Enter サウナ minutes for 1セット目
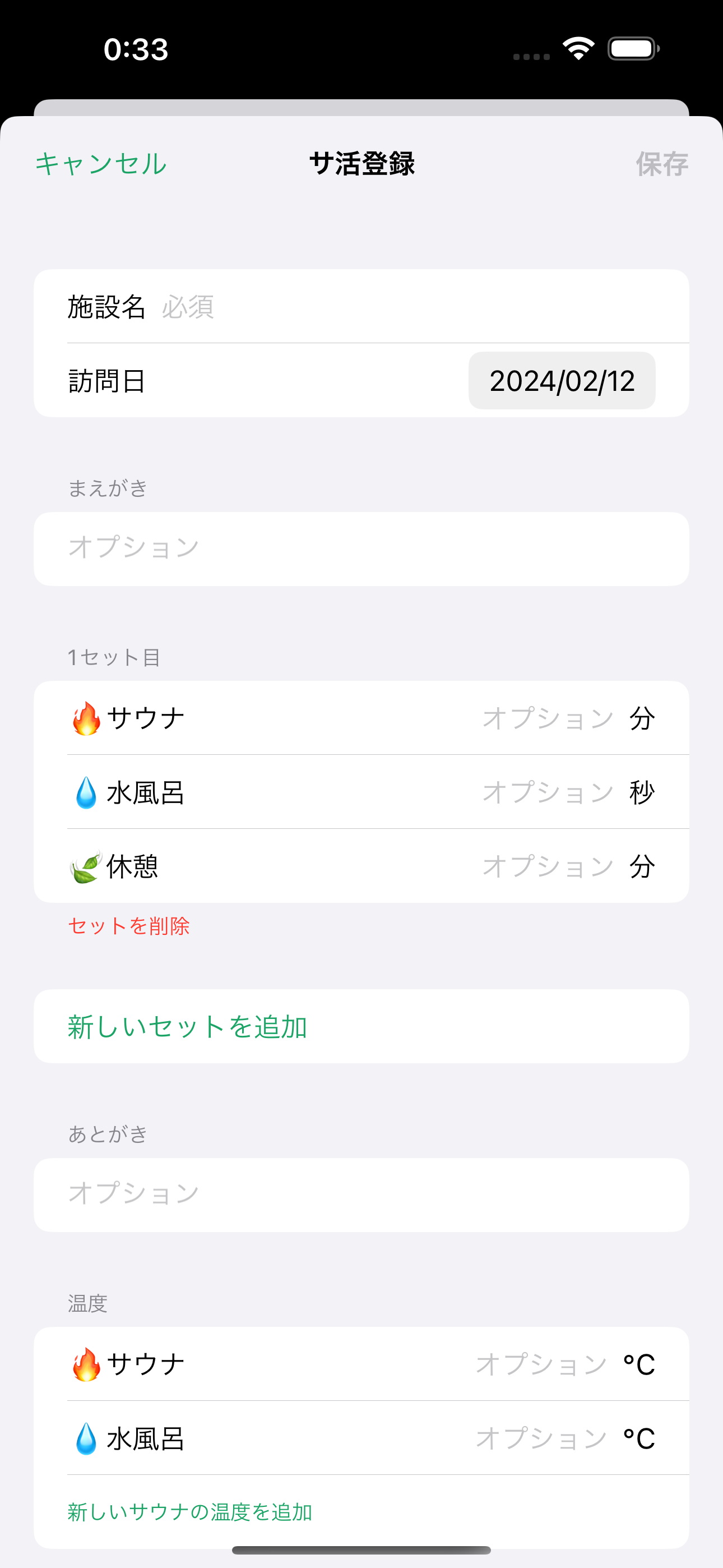This screenshot has width=723, height=1568. [x=548, y=718]
